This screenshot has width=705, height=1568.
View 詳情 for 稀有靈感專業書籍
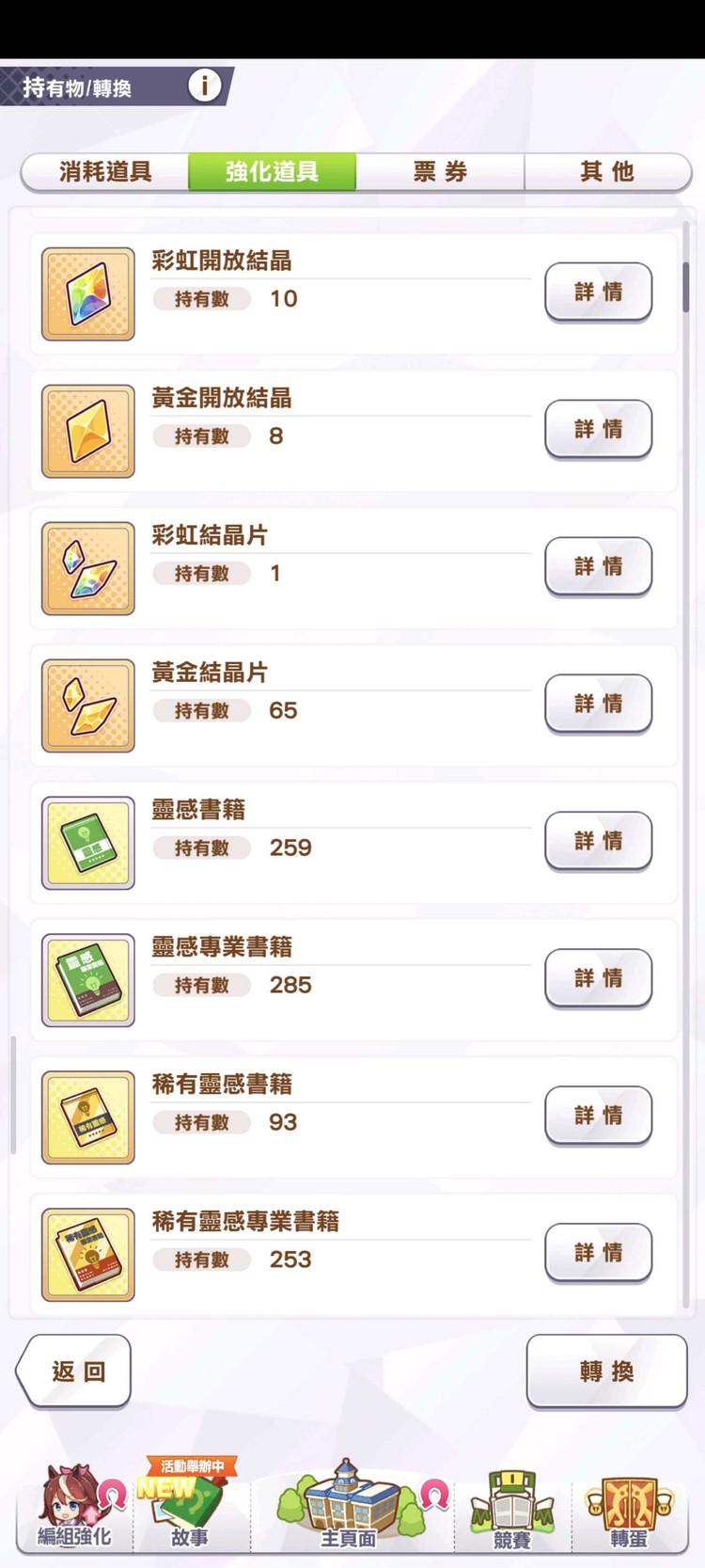point(598,1253)
